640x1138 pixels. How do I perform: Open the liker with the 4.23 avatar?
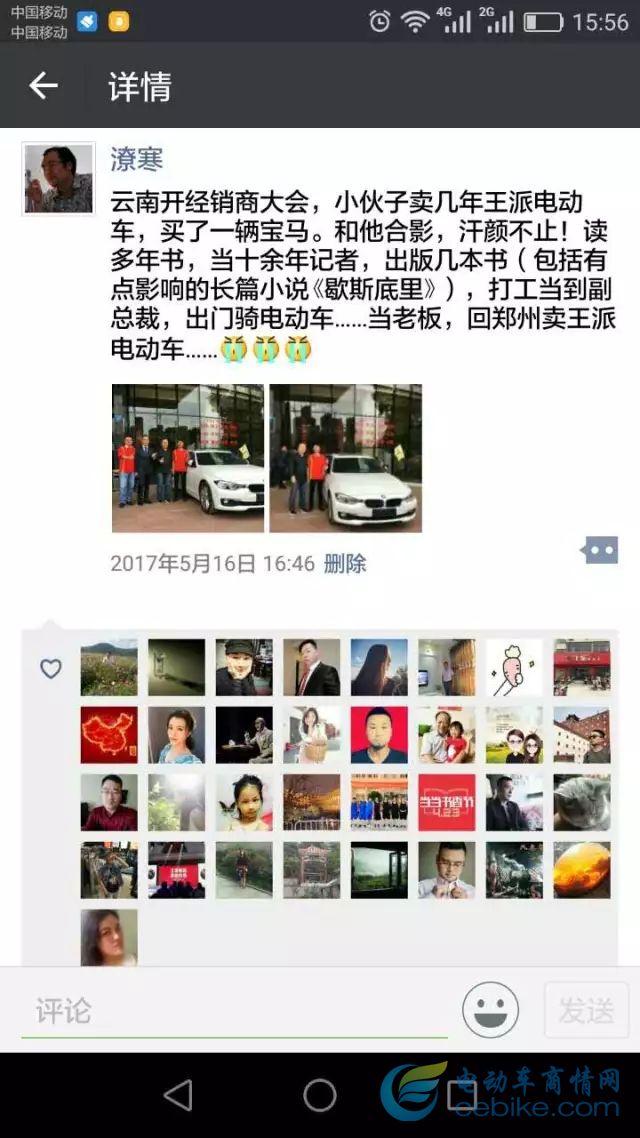point(447,803)
